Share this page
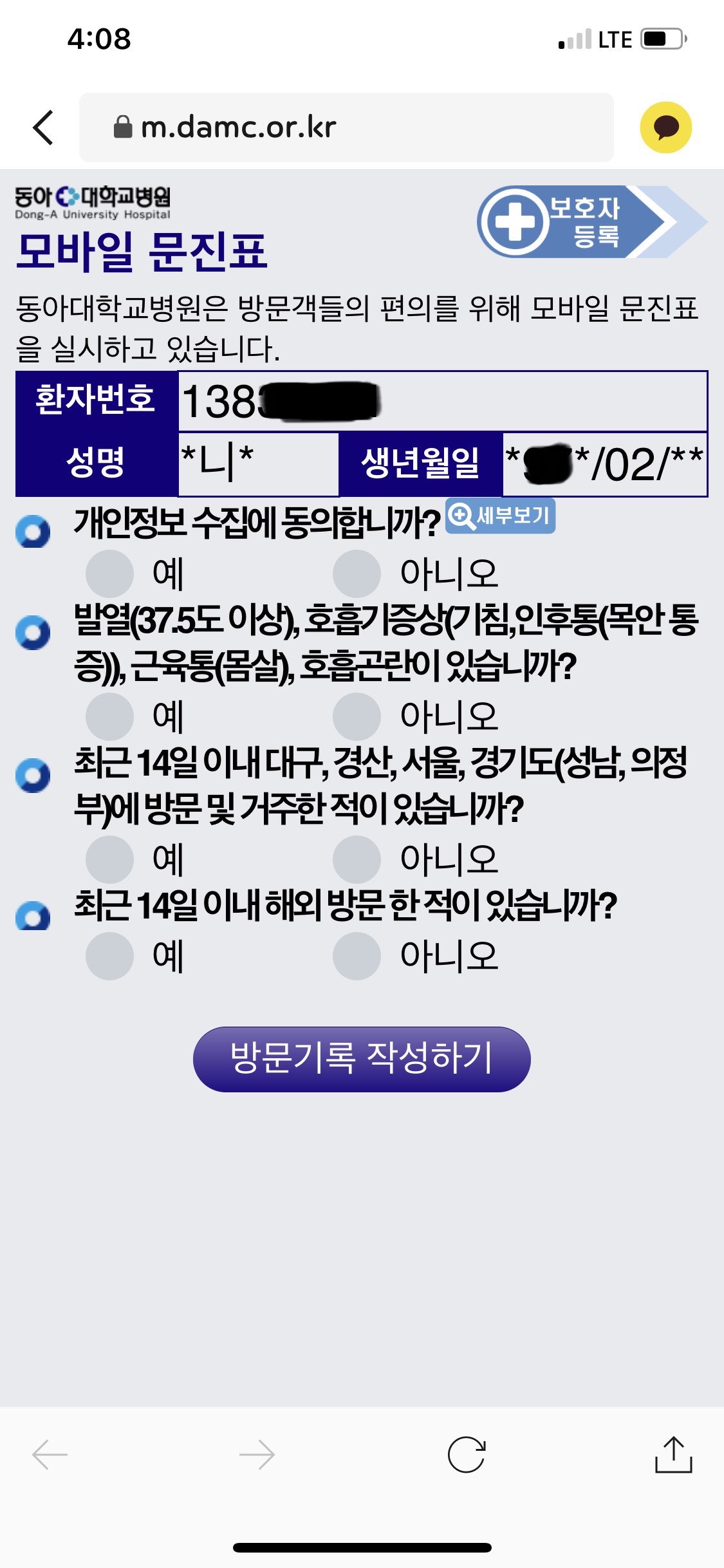 tap(673, 1455)
